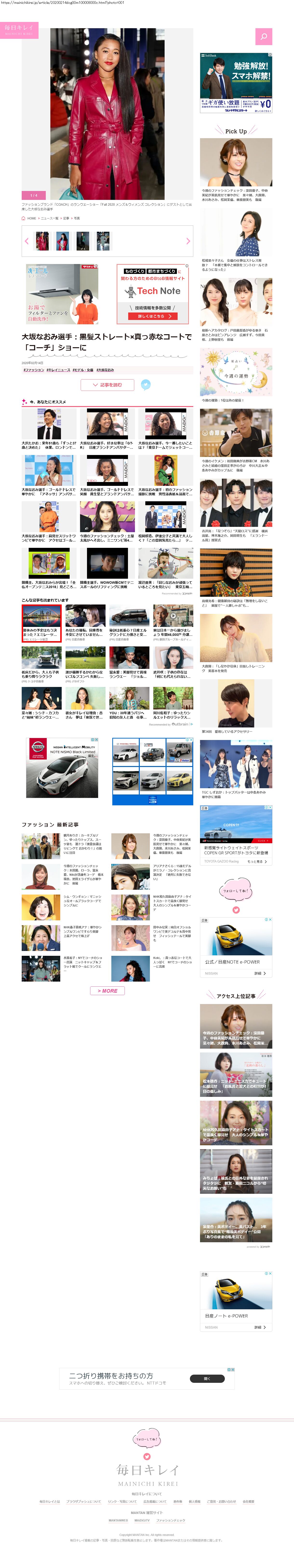Go to next photo with right arrow
This screenshot has height=1568, width=294.
click(x=187, y=241)
